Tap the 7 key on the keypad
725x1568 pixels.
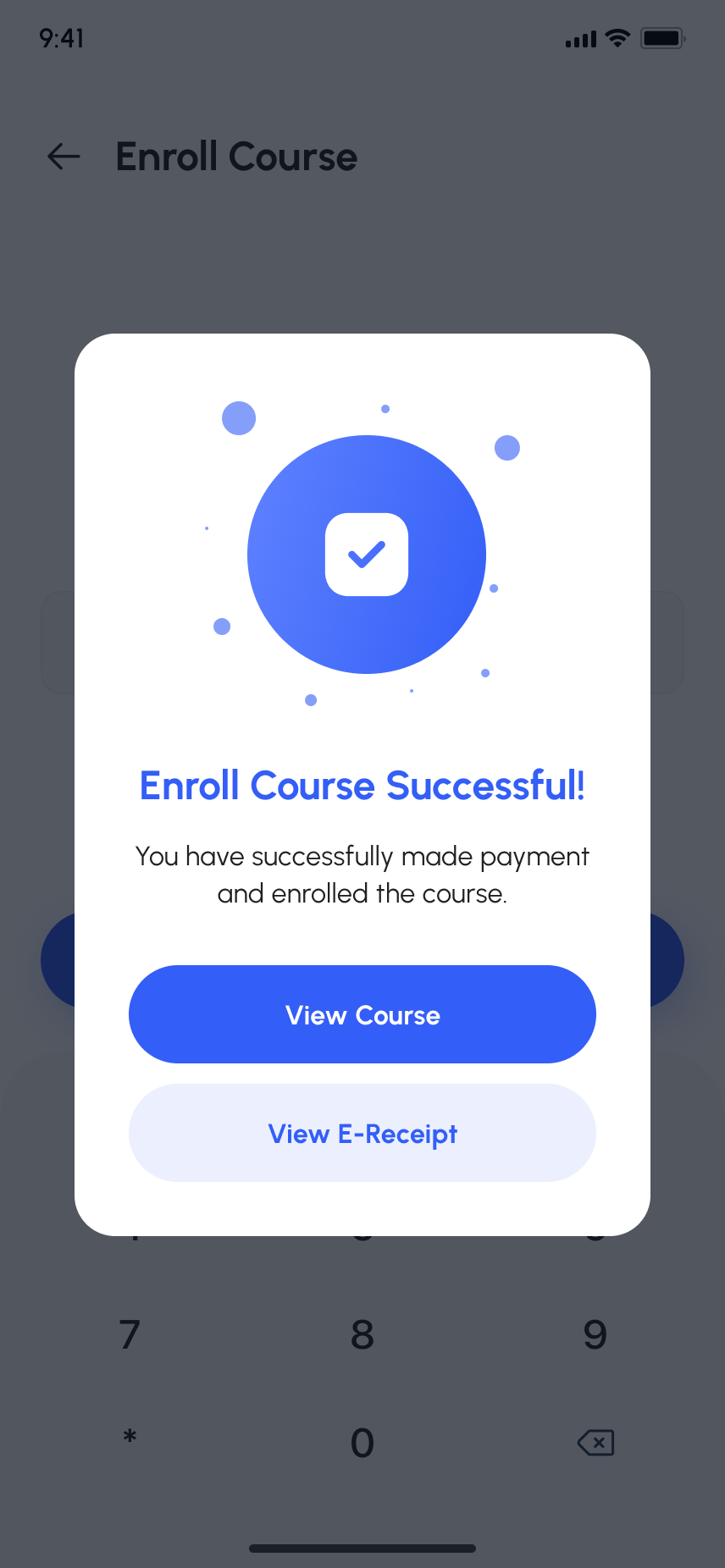click(x=130, y=1335)
